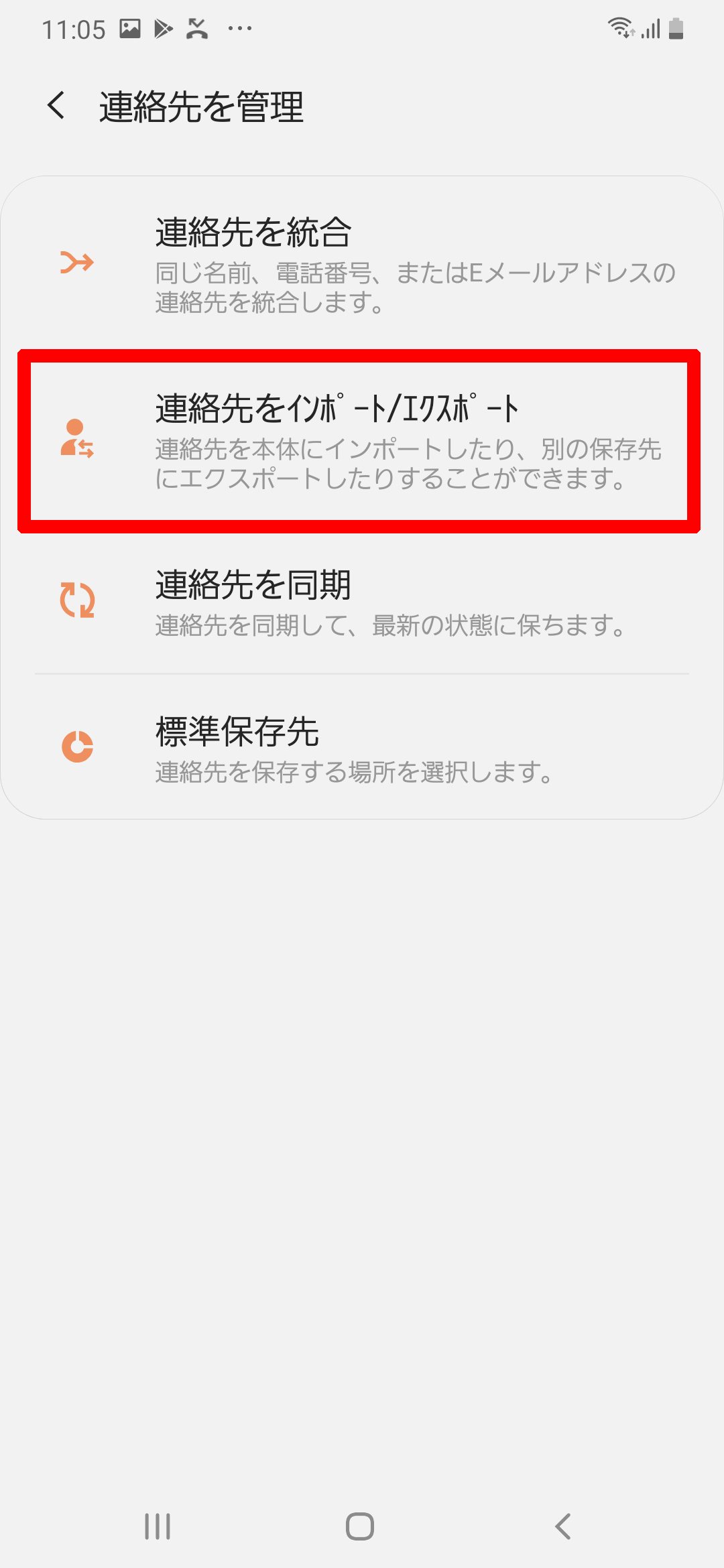This screenshot has height=1568, width=724.
Task: Tap the system home button
Action: pos(360,1526)
